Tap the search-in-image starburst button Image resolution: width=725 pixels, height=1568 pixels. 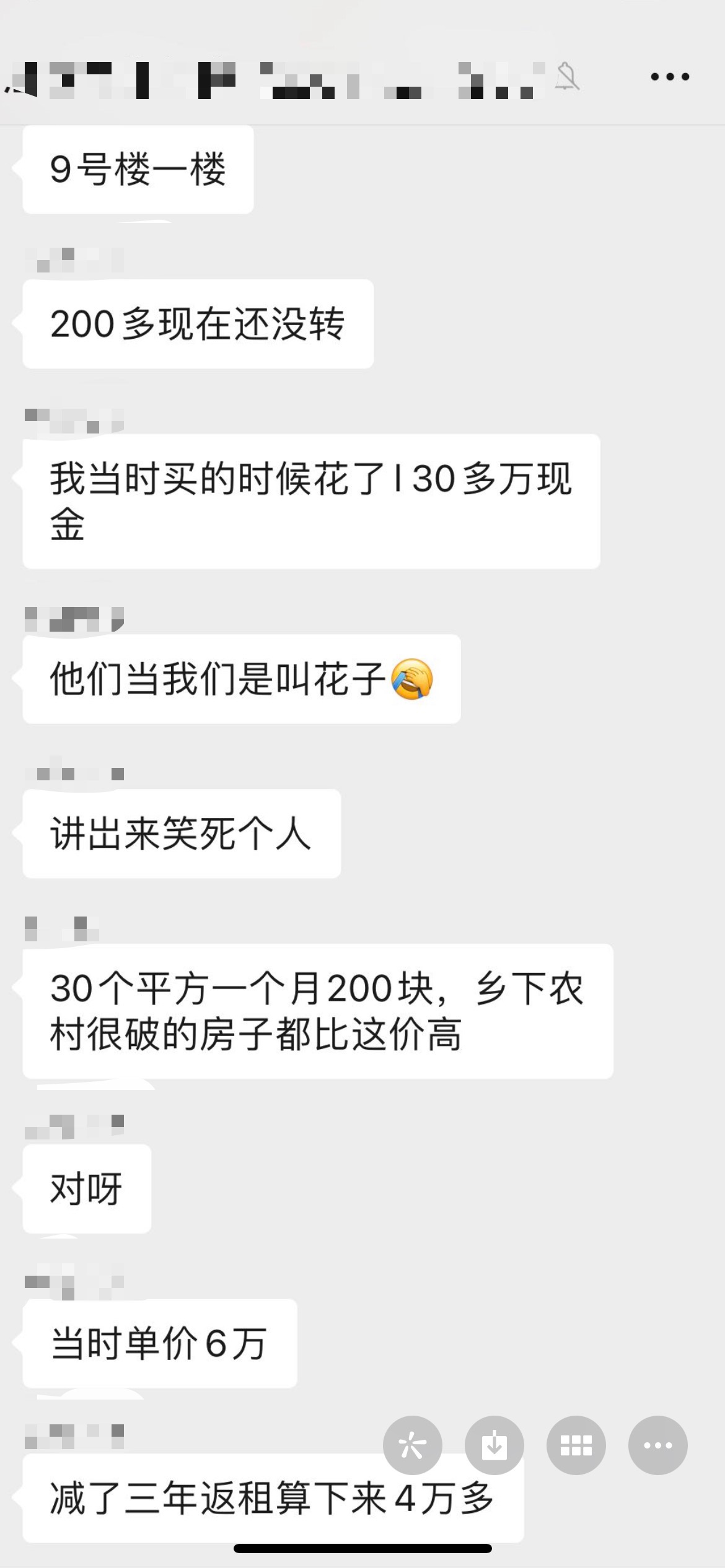click(x=412, y=1445)
